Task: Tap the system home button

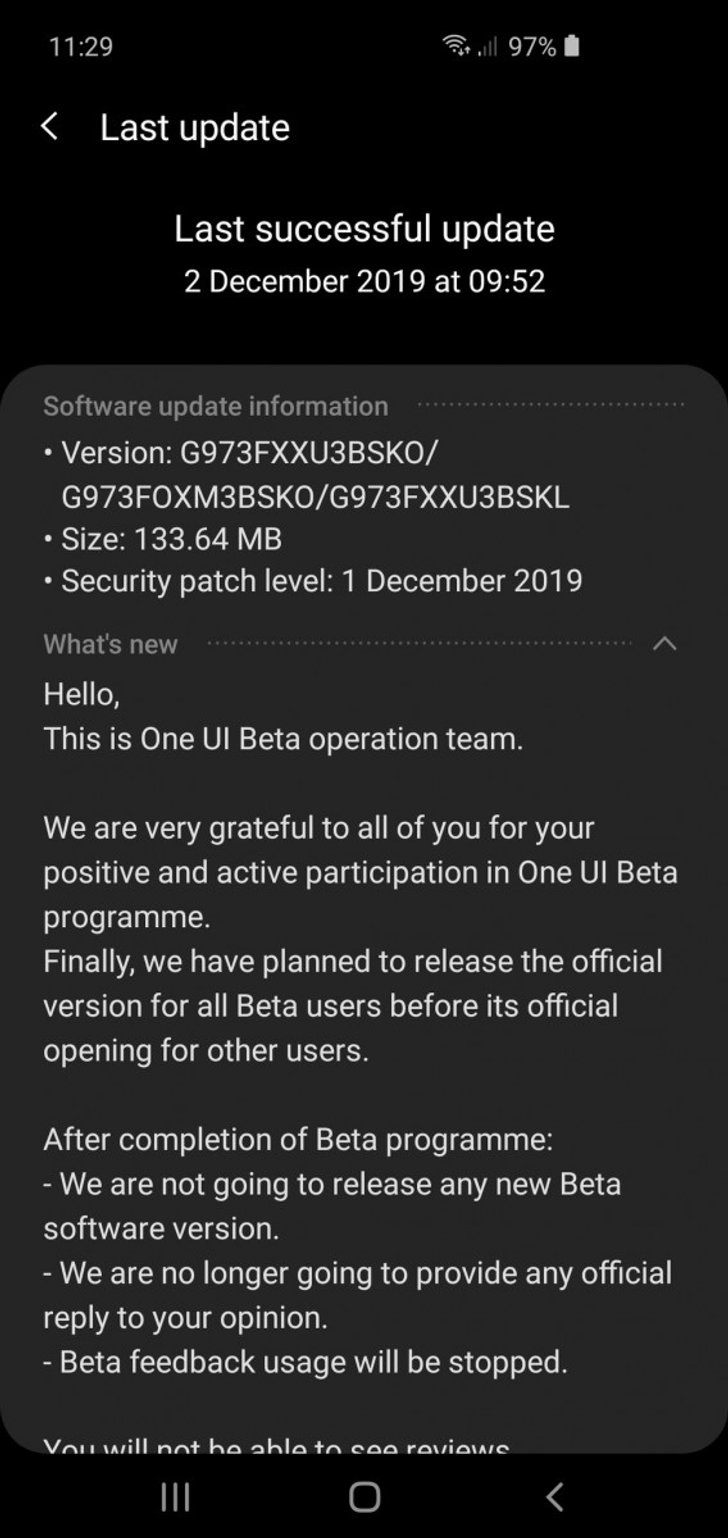Action: [364, 1496]
